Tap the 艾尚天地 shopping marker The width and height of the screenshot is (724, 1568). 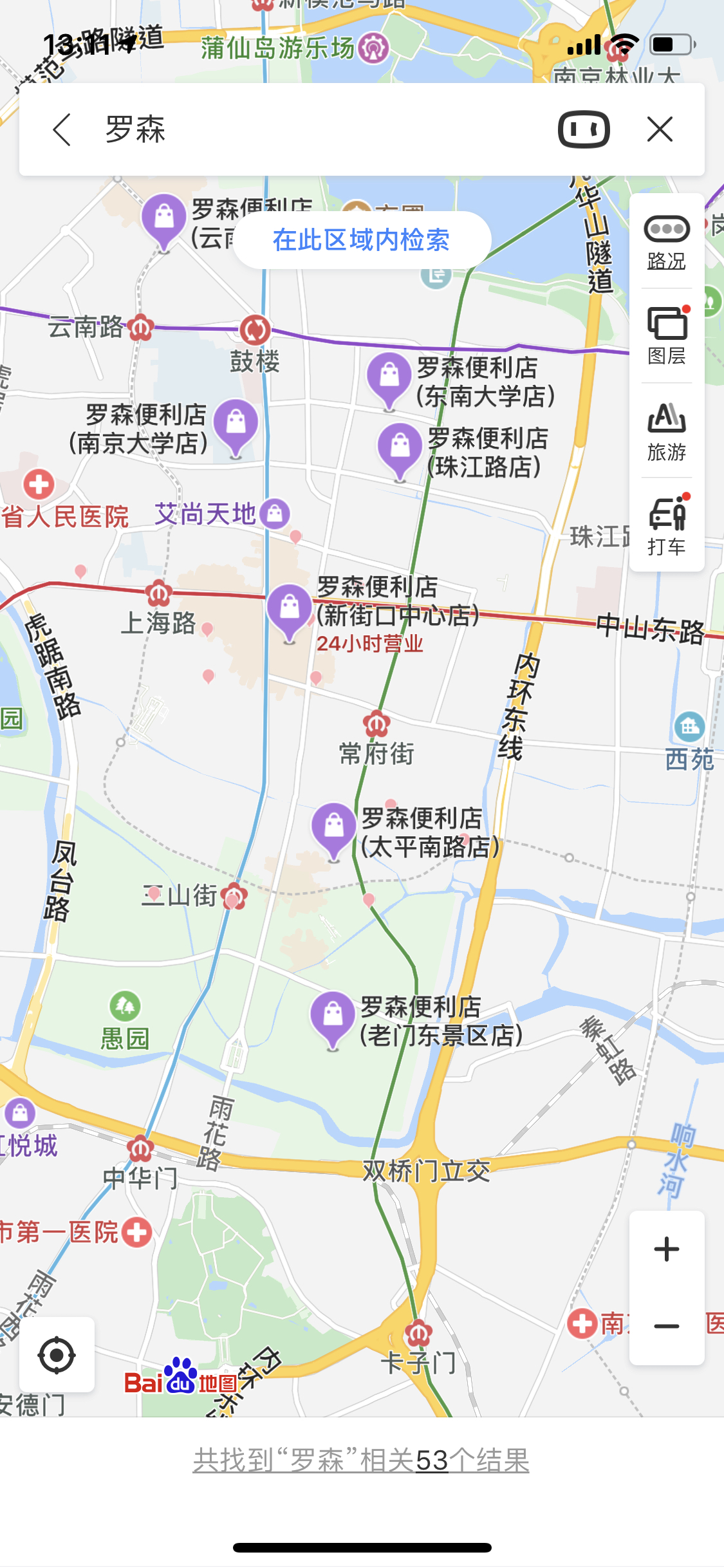(275, 514)
